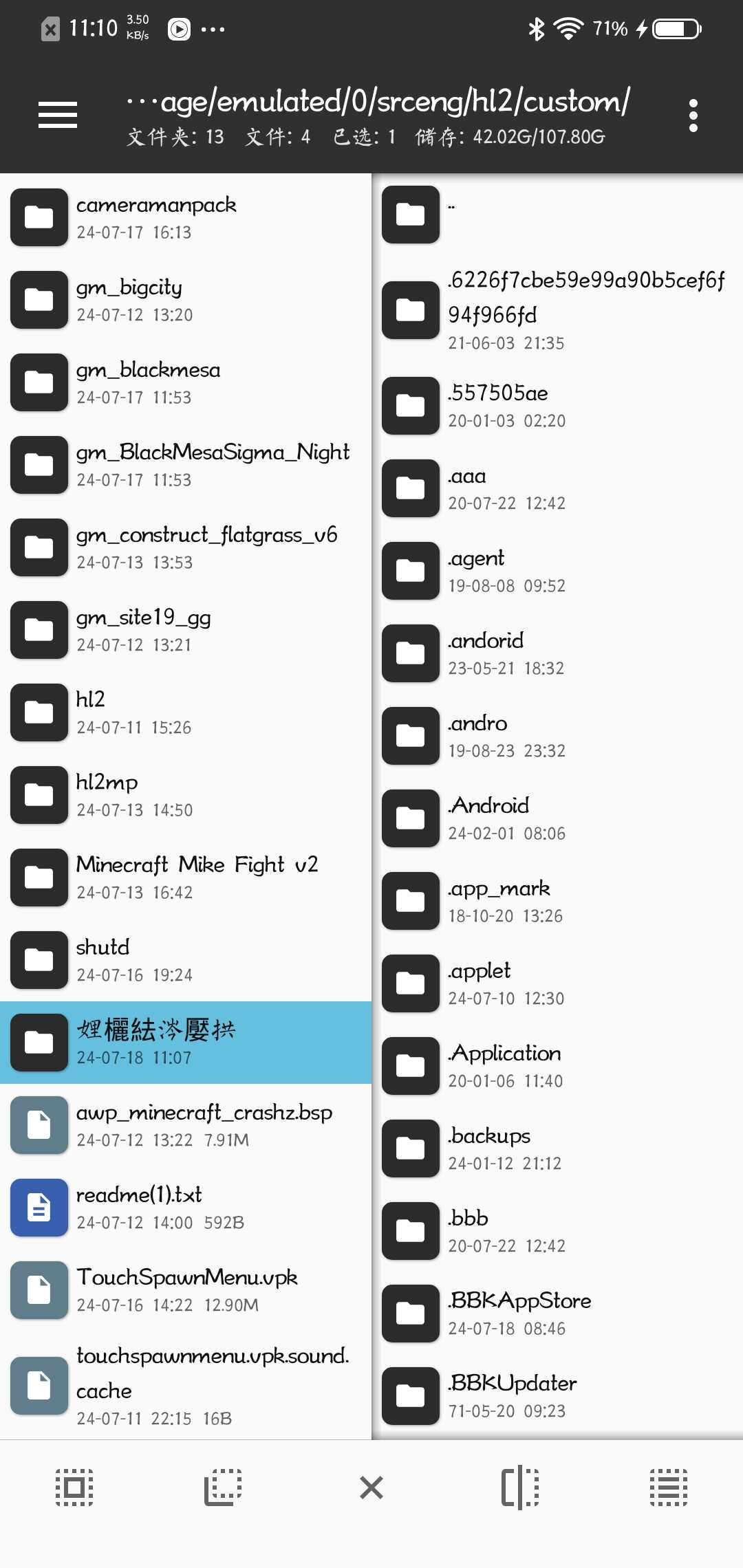The height and width of the screenshot is (1568, 743).
Task: Cancel selection with the X button
Action: [371, 1487]
